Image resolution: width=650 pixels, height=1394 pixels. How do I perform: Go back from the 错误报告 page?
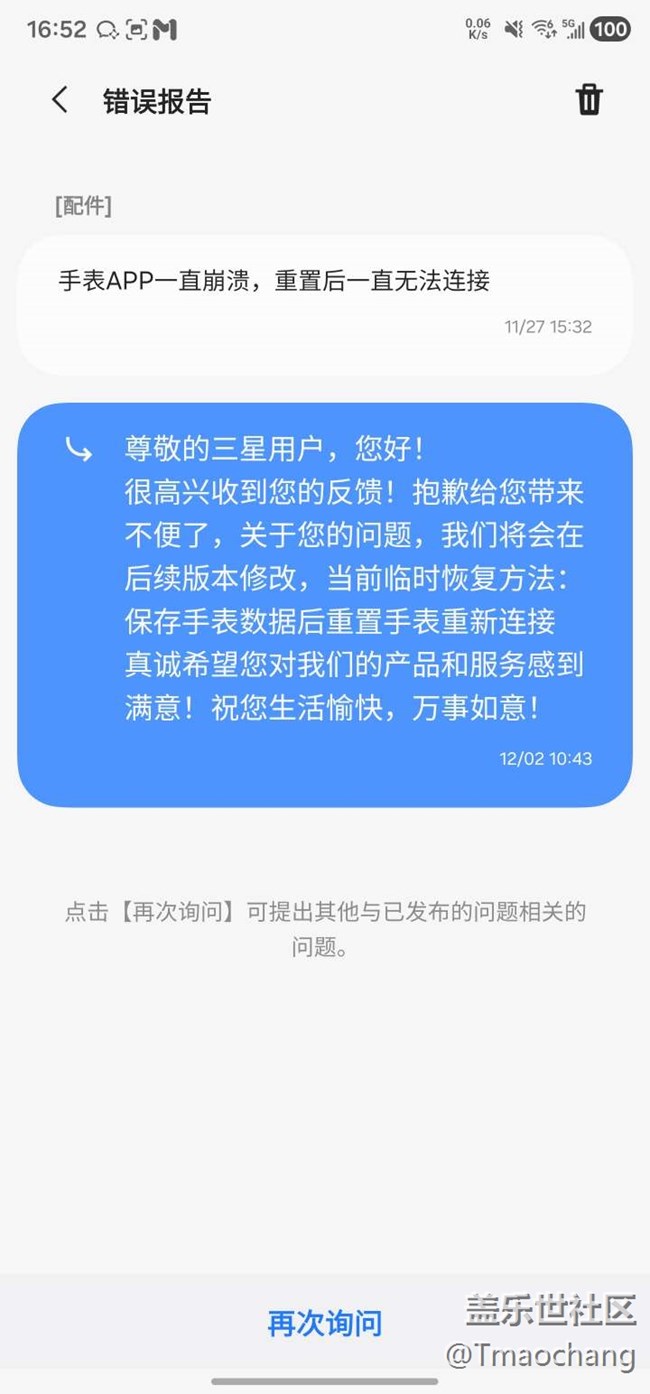(x=60, y=100)
